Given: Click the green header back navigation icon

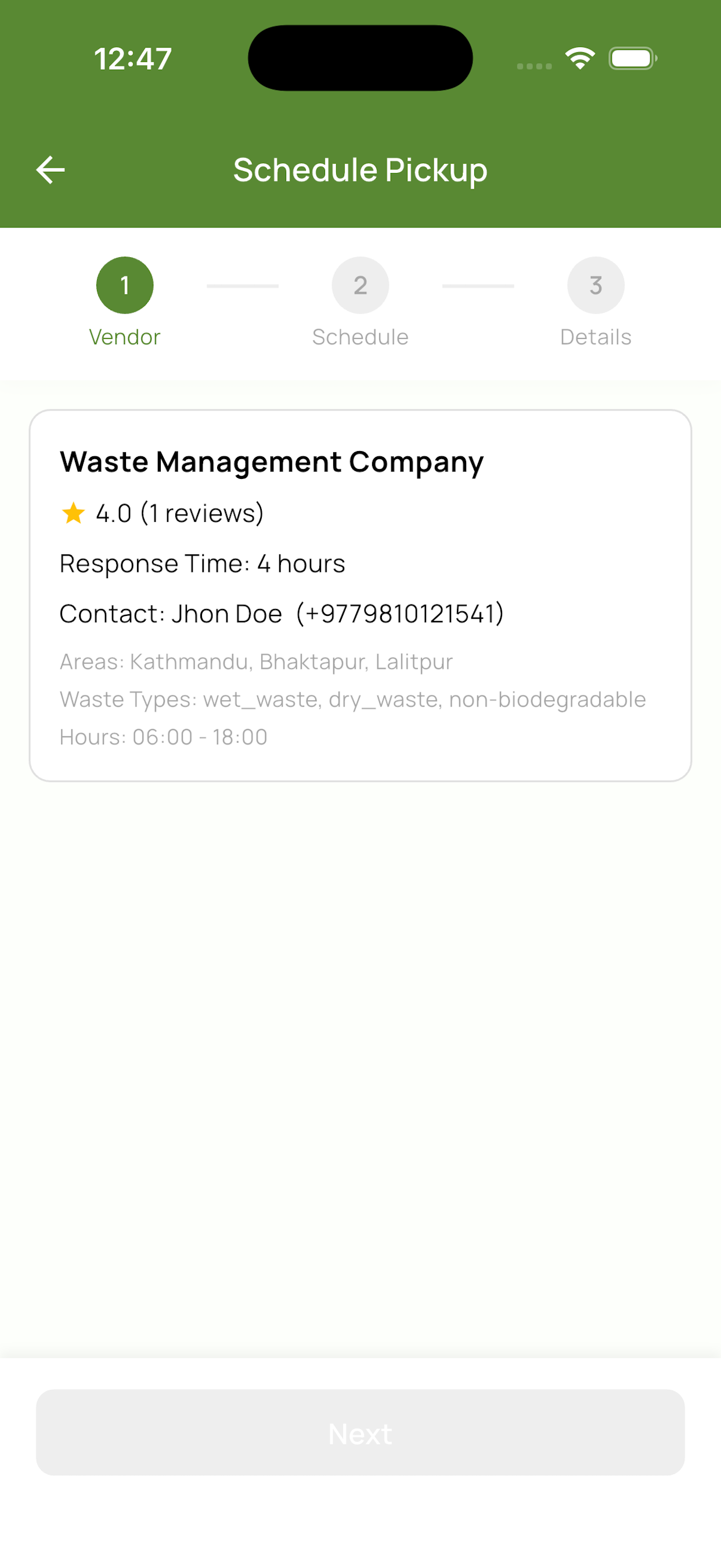Looking at the screenshot, I should (x=51, y=170).
